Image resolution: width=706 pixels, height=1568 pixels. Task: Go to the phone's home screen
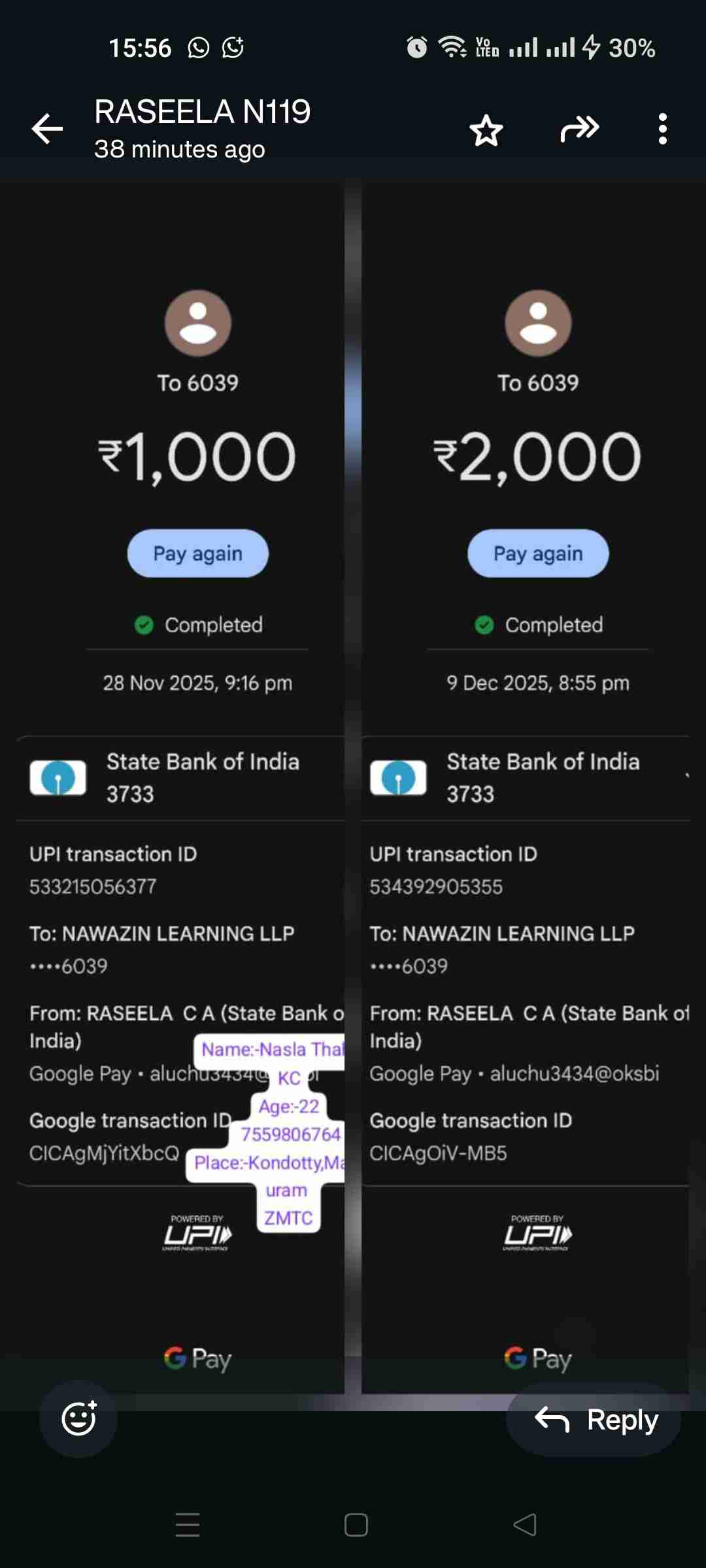click(x=356, y=1524)
